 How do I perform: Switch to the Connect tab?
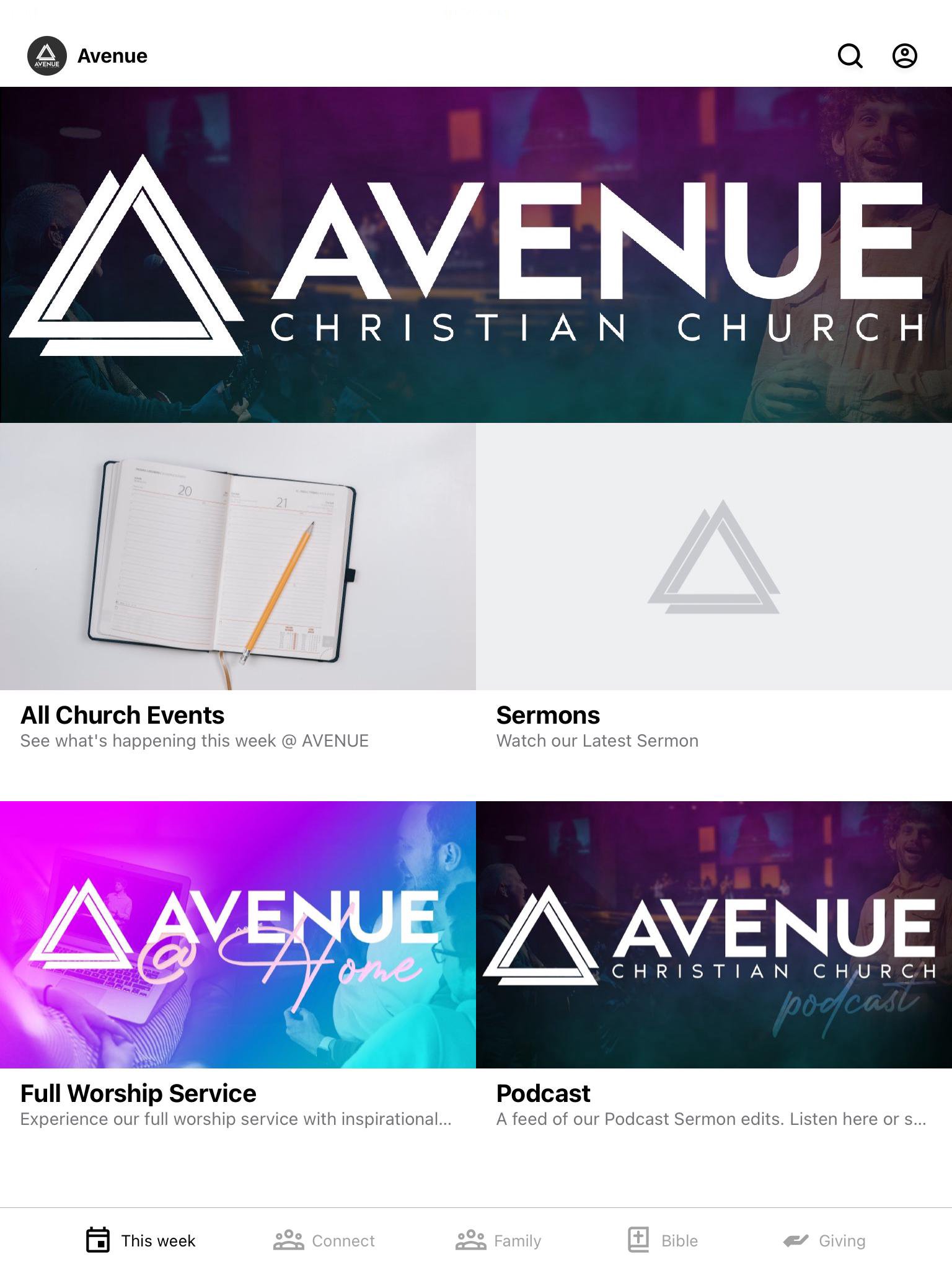click(x=324, y=1240)
